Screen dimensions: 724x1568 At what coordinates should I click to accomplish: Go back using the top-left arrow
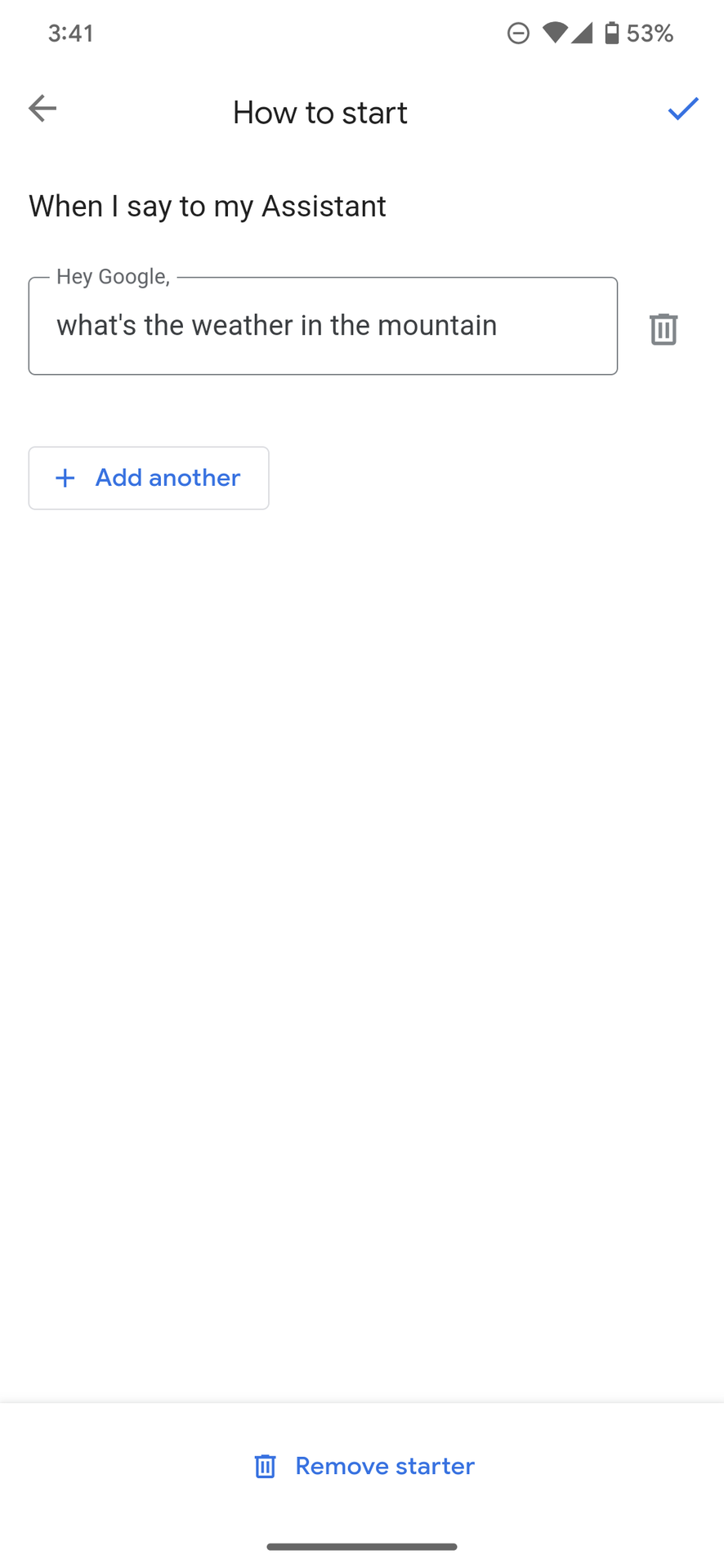click(42, 109)
